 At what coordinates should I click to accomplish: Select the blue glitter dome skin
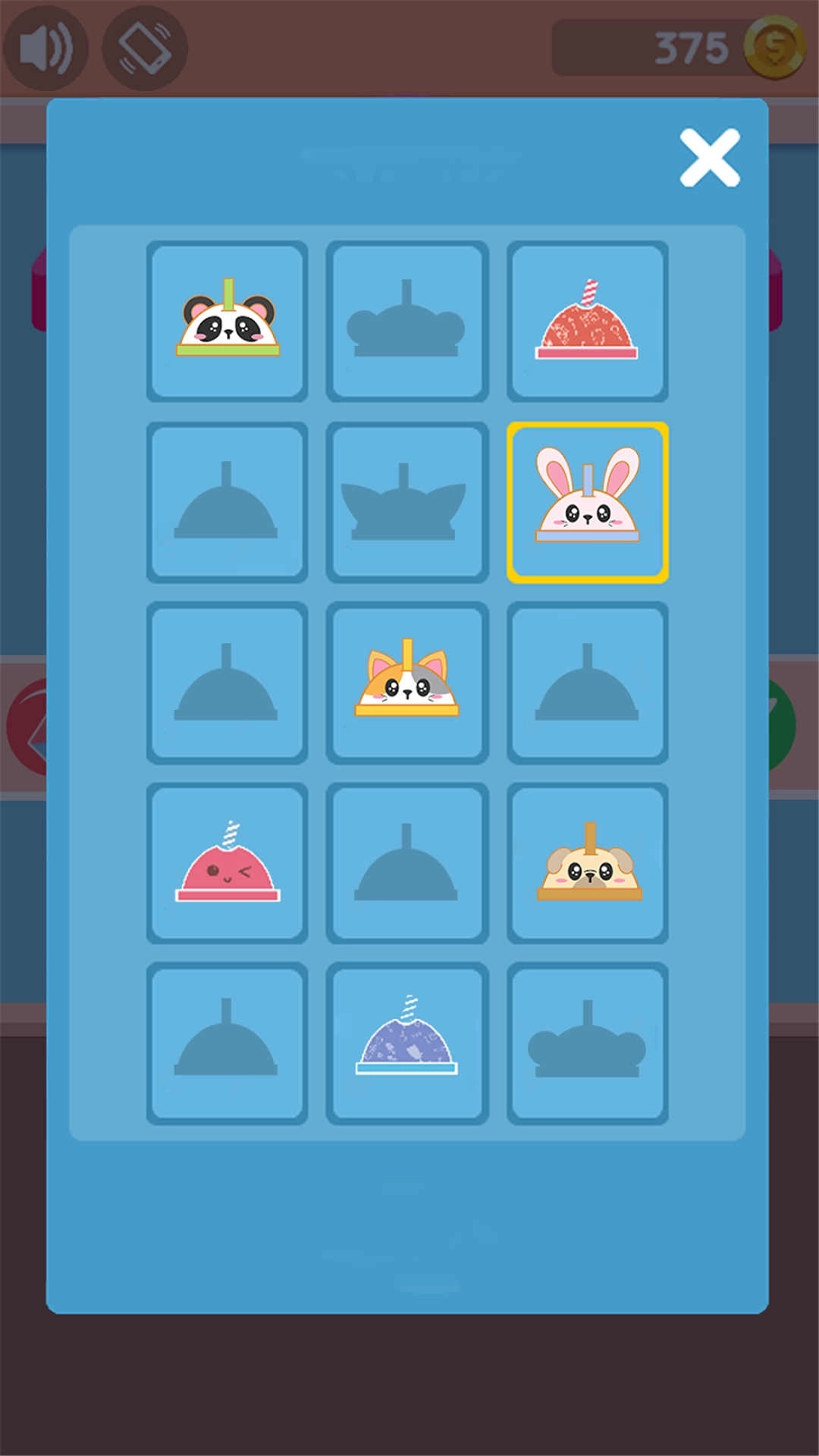(407, 1043)
